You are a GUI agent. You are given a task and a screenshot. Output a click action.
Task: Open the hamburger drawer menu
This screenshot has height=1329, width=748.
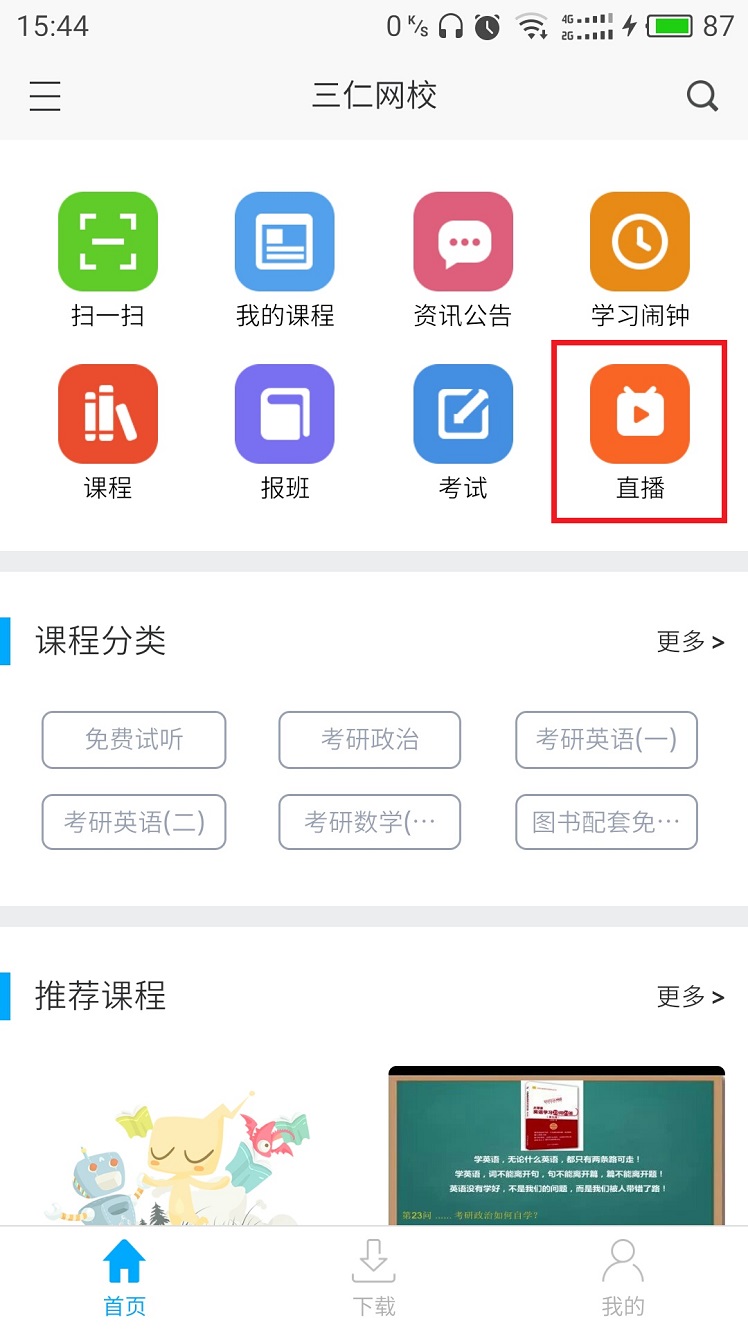point(45,96)
